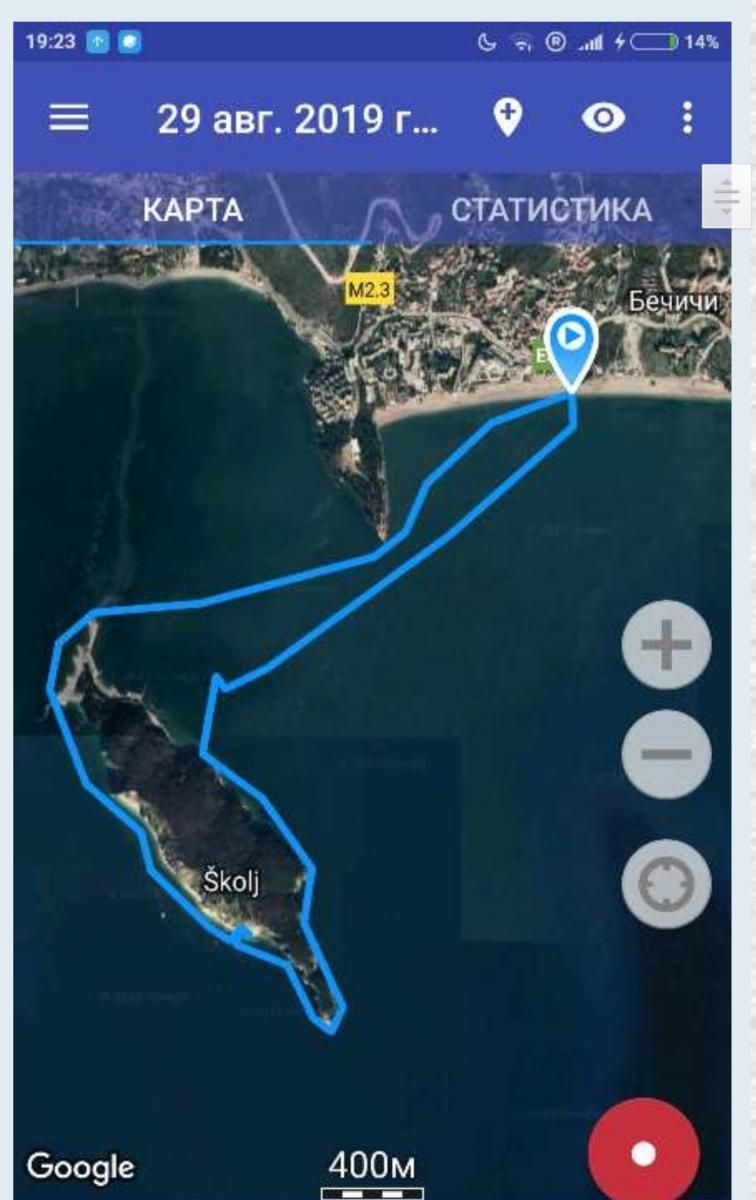Center map on my location

666,885
